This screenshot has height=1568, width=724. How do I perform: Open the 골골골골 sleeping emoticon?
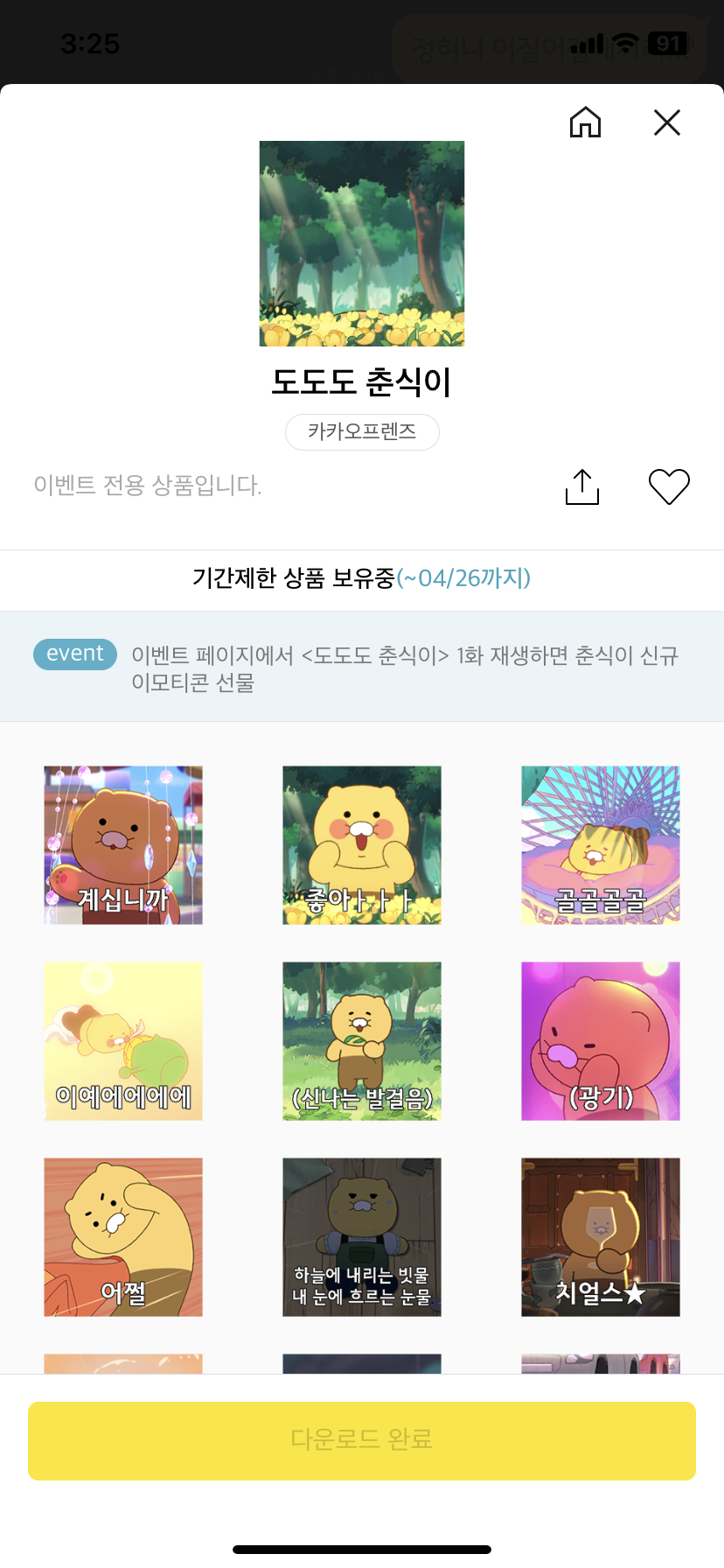600,843
